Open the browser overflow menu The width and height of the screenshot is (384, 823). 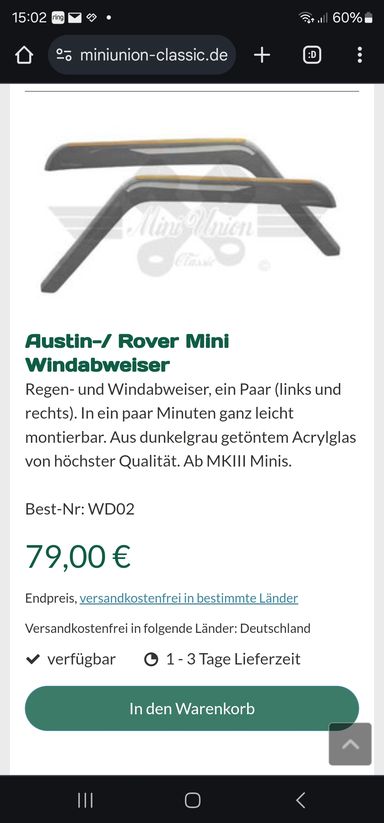pos(359,55)
